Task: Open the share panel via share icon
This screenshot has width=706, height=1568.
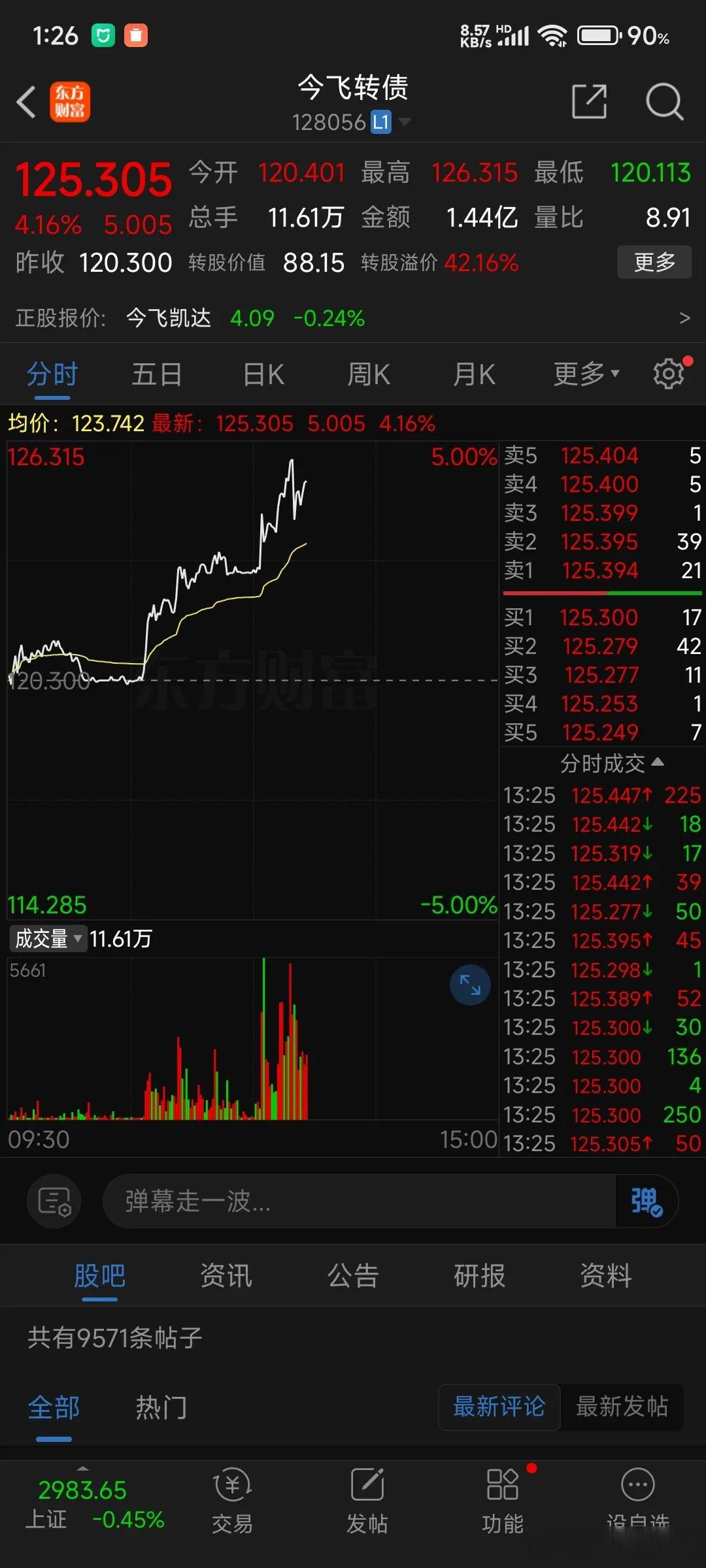Action: pyautogui.click(x=588, y=103)
